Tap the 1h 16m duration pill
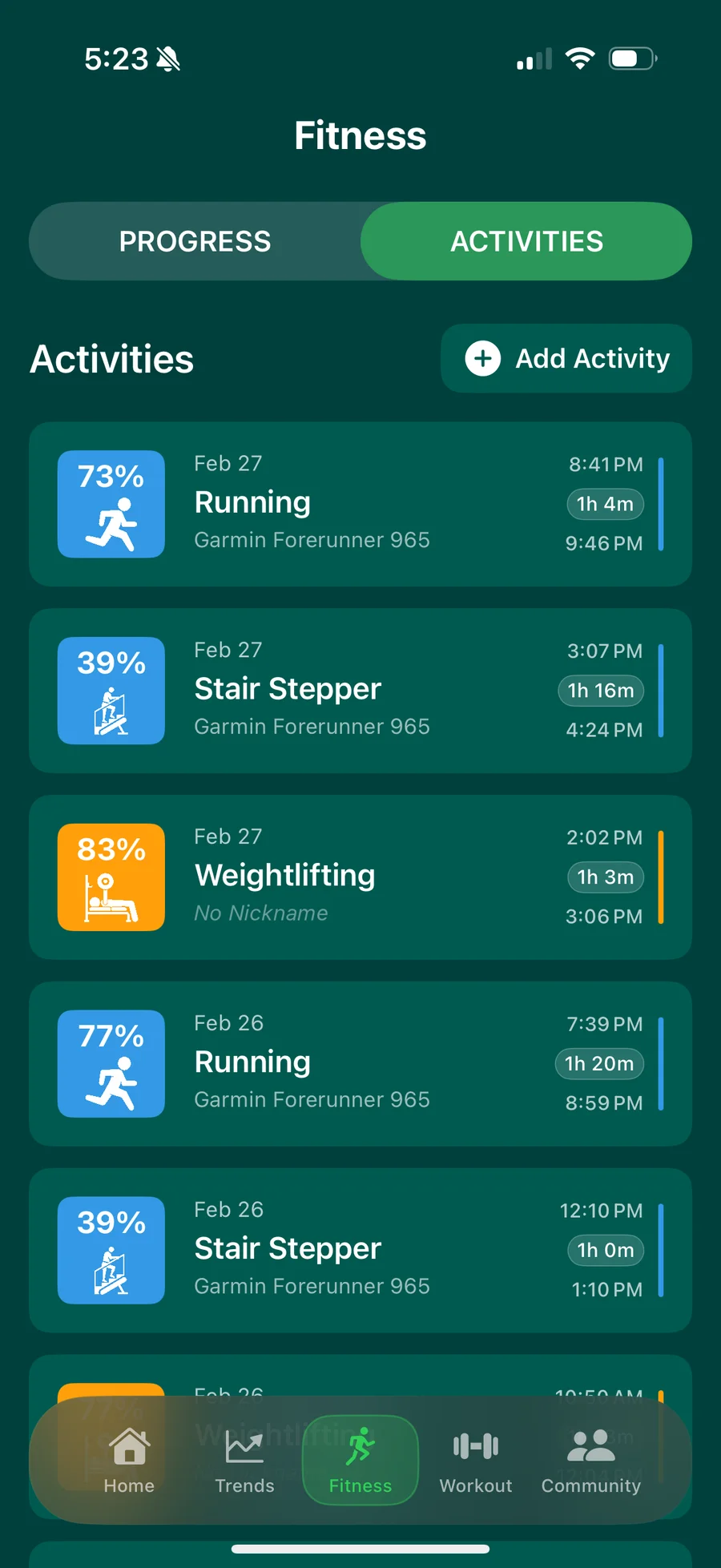This screenshot has width=721, height=1568. [601, 691]
